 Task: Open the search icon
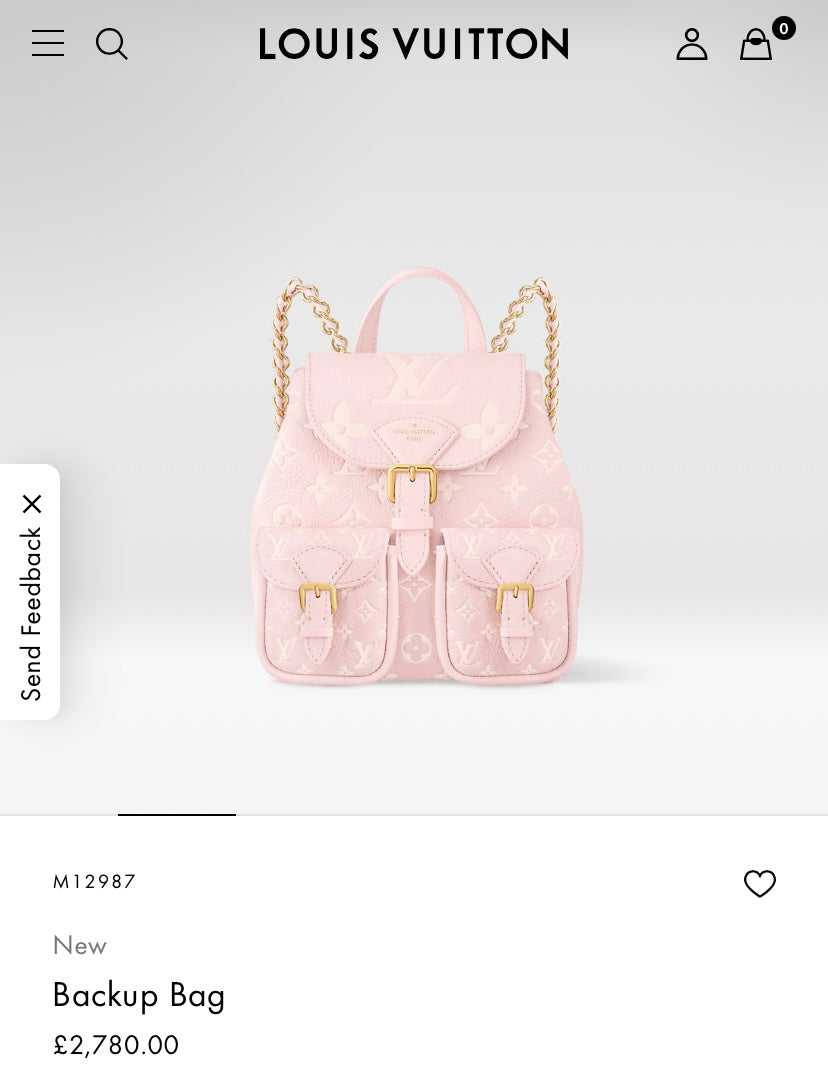click(111, 44)
